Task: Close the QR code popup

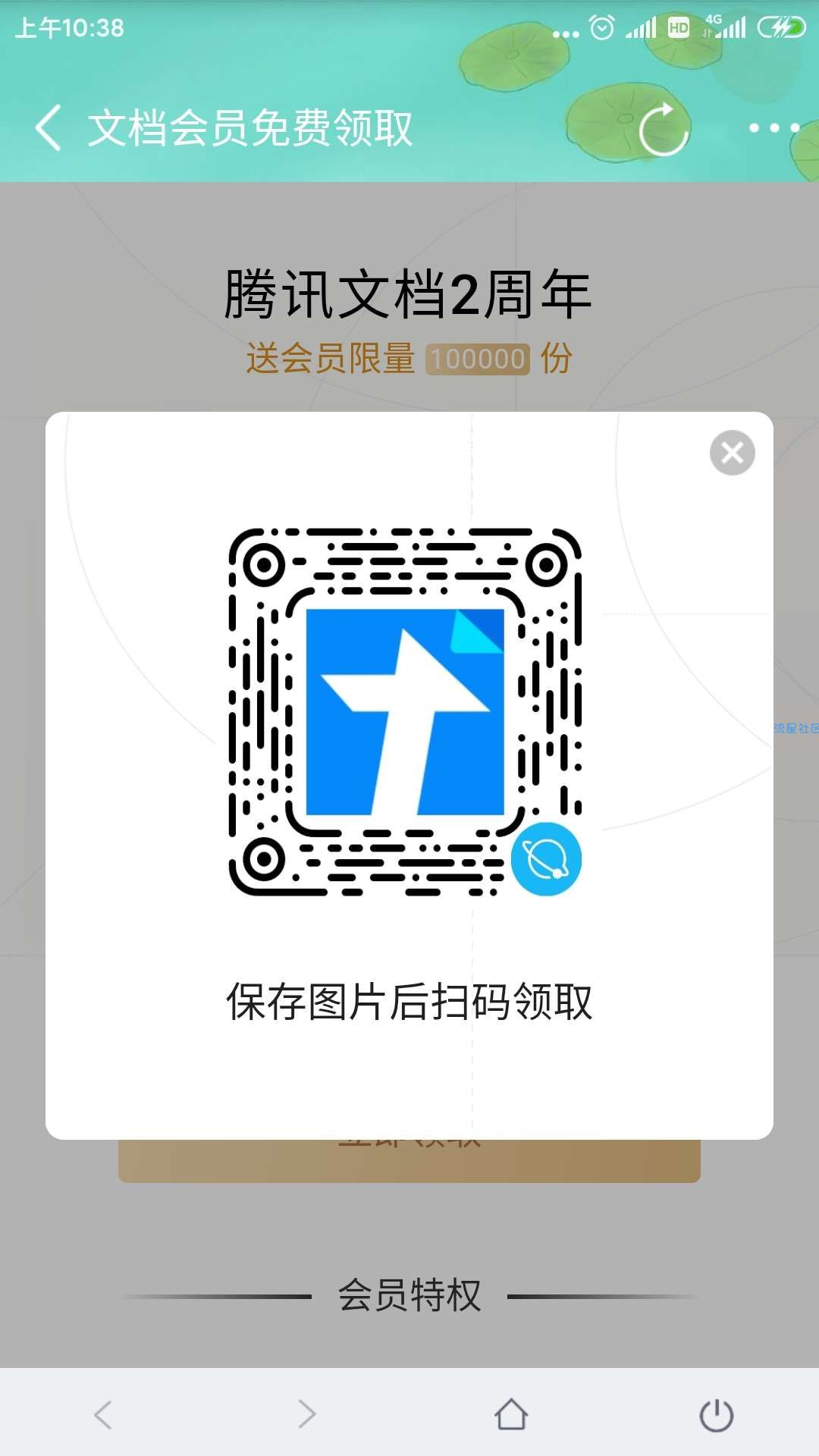Action: [732, 453]
